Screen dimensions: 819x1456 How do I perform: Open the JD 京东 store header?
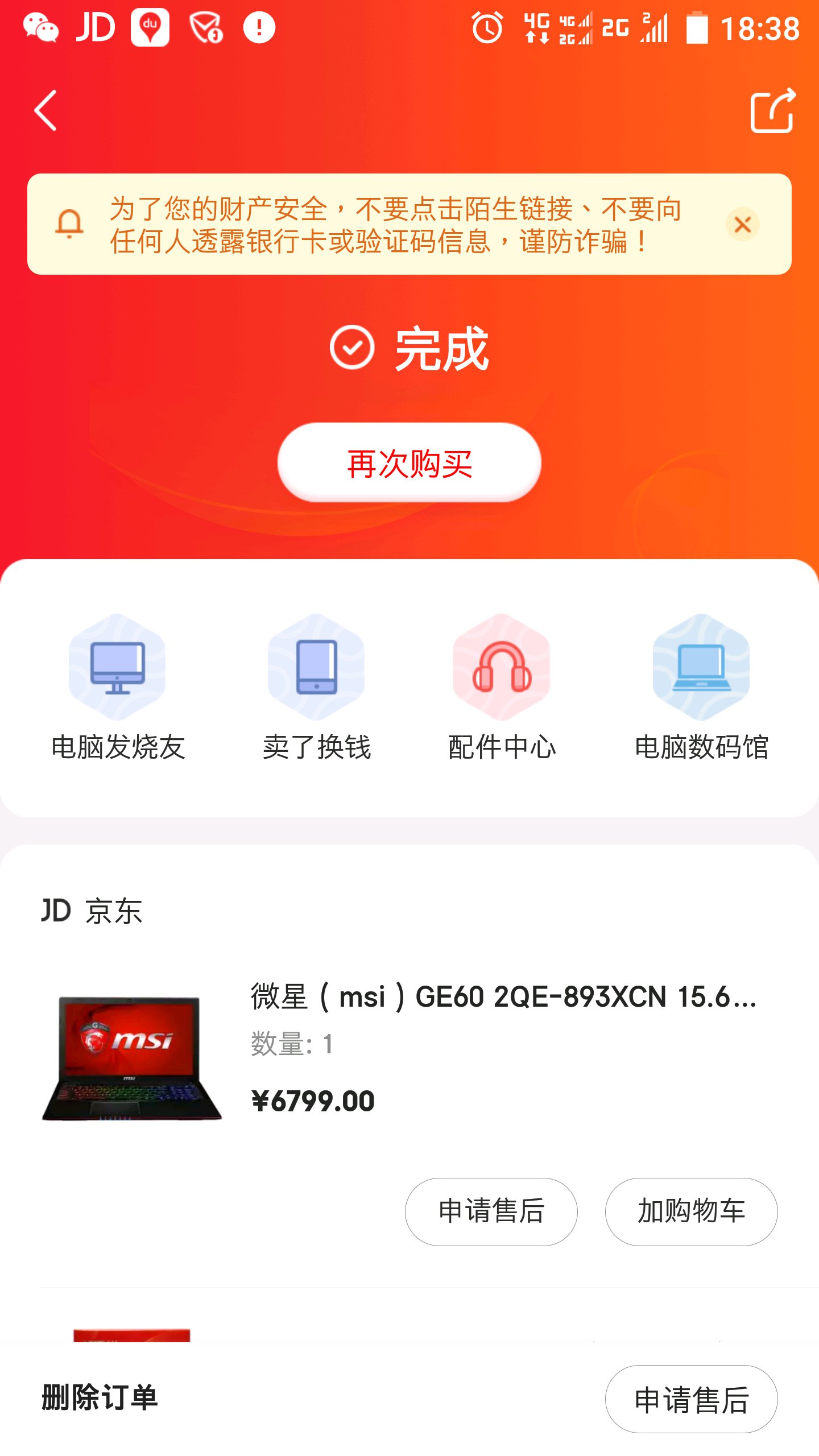[92, 911]
